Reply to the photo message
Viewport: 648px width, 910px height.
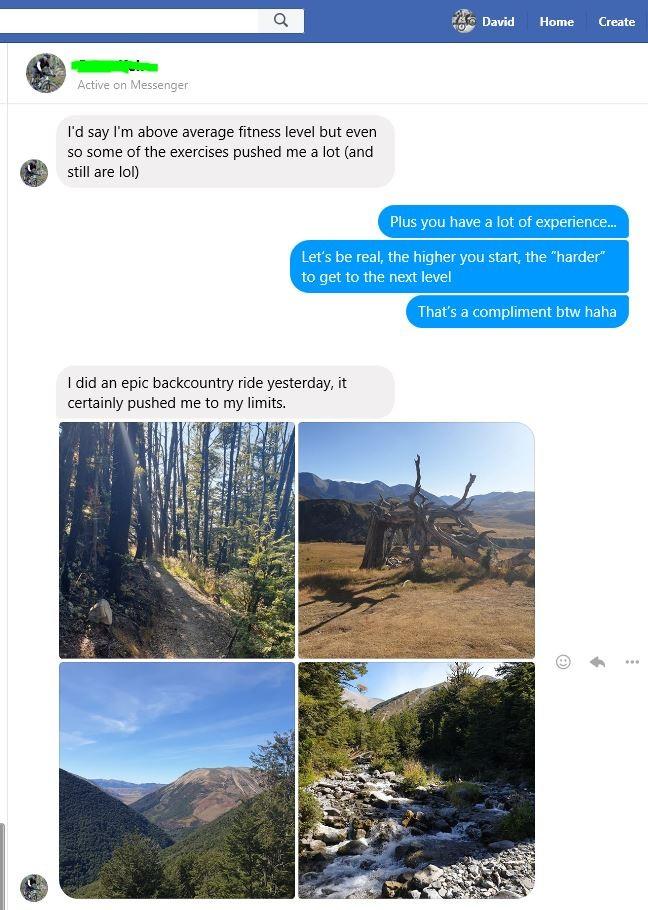(597, 662)
